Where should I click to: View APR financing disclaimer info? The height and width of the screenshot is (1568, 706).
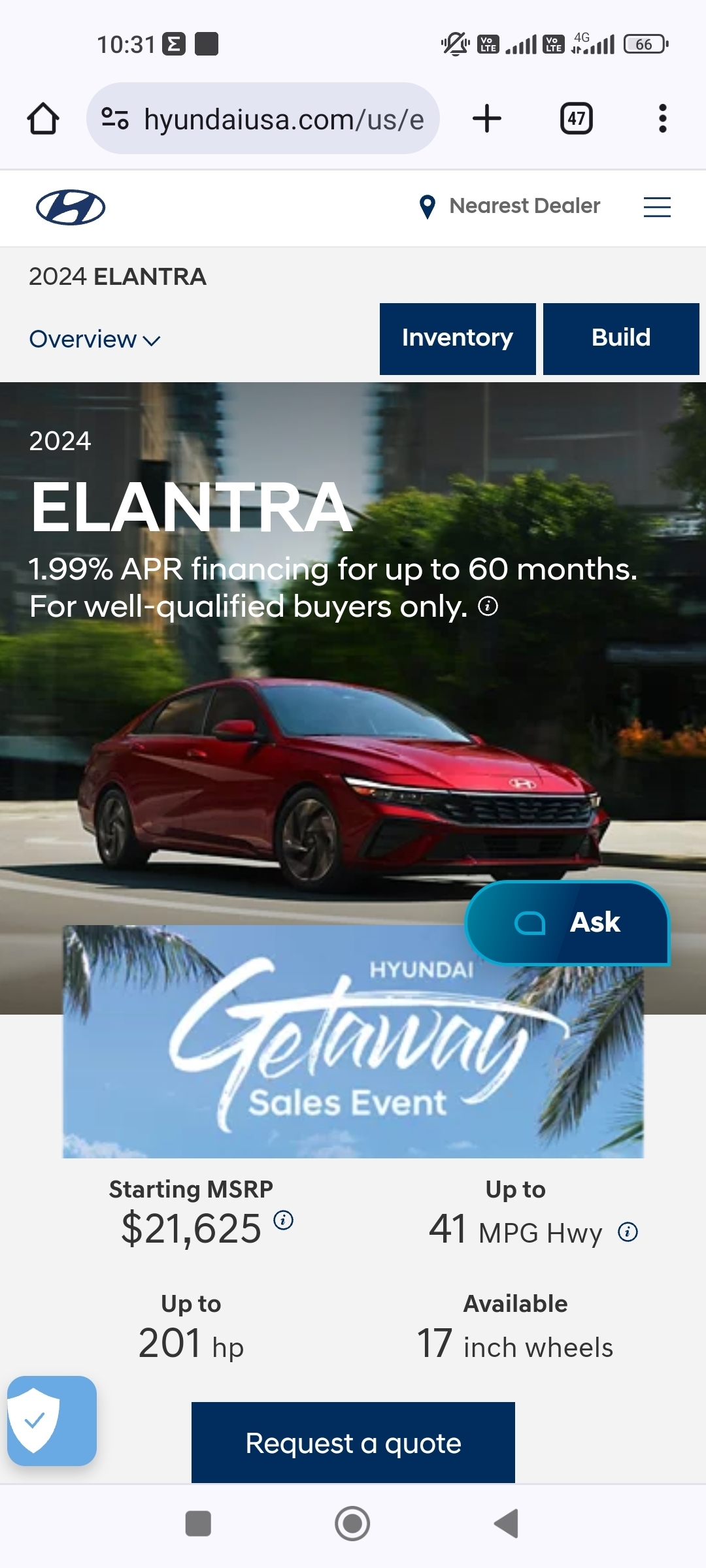[488, 606]
